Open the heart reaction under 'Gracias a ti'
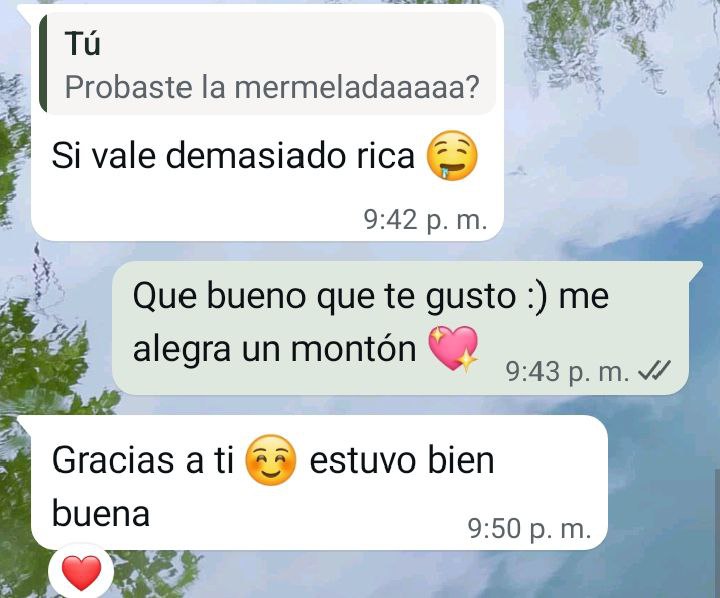 pos(81,573)
